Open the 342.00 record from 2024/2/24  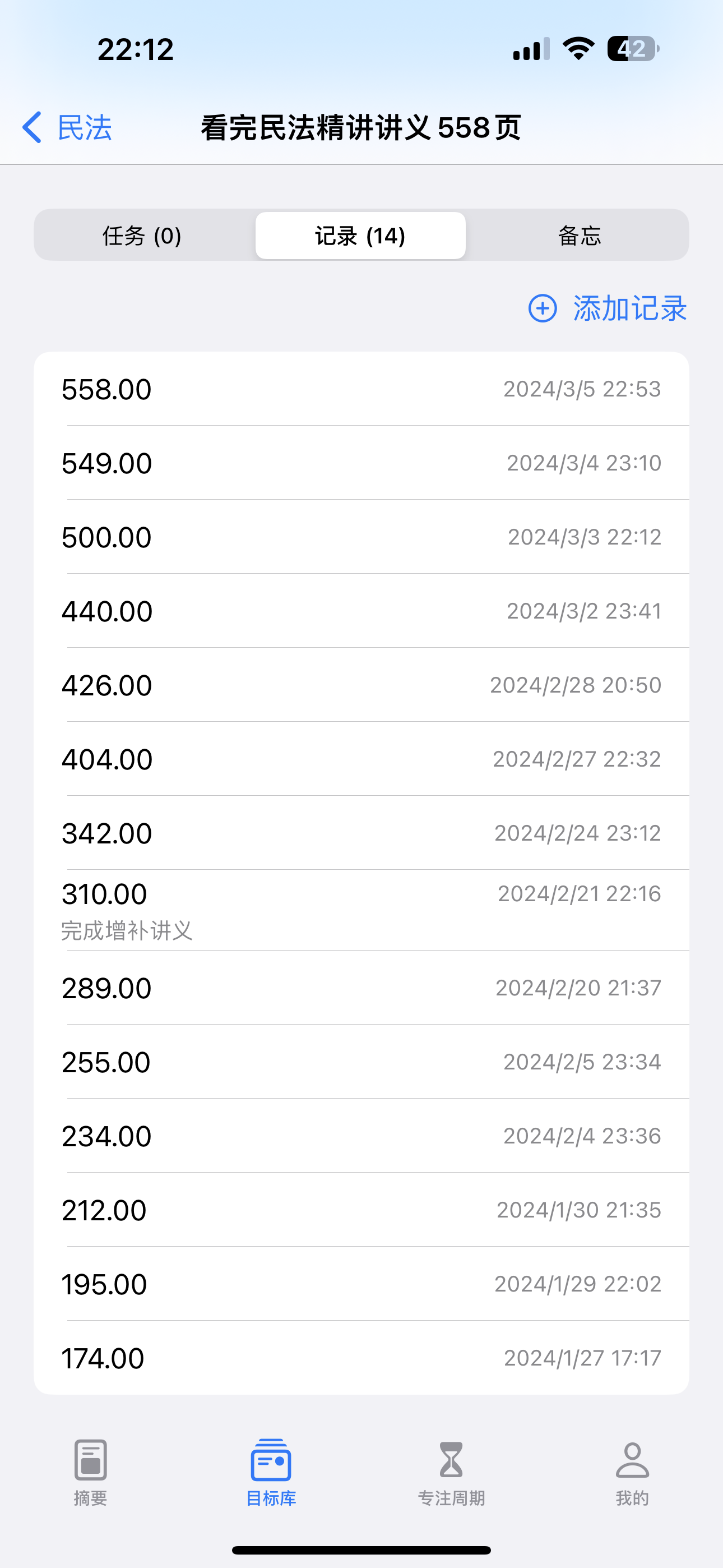(x=361, y=833)
